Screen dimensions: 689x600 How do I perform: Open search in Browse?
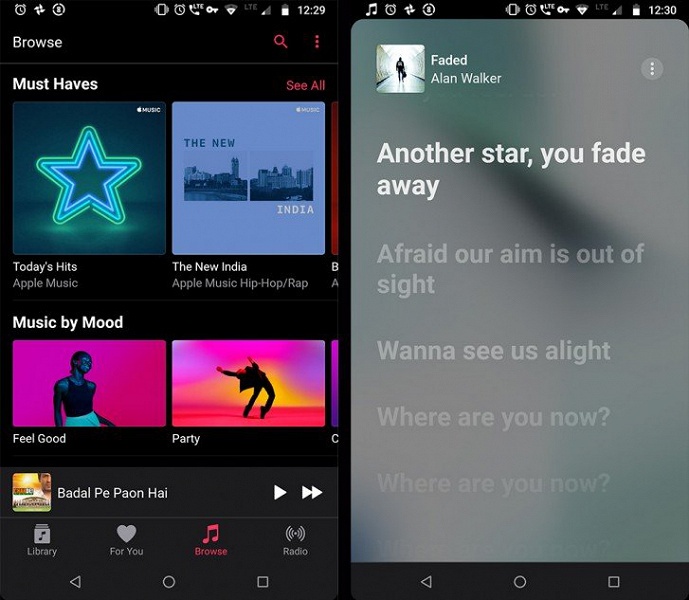pos(281,42)
